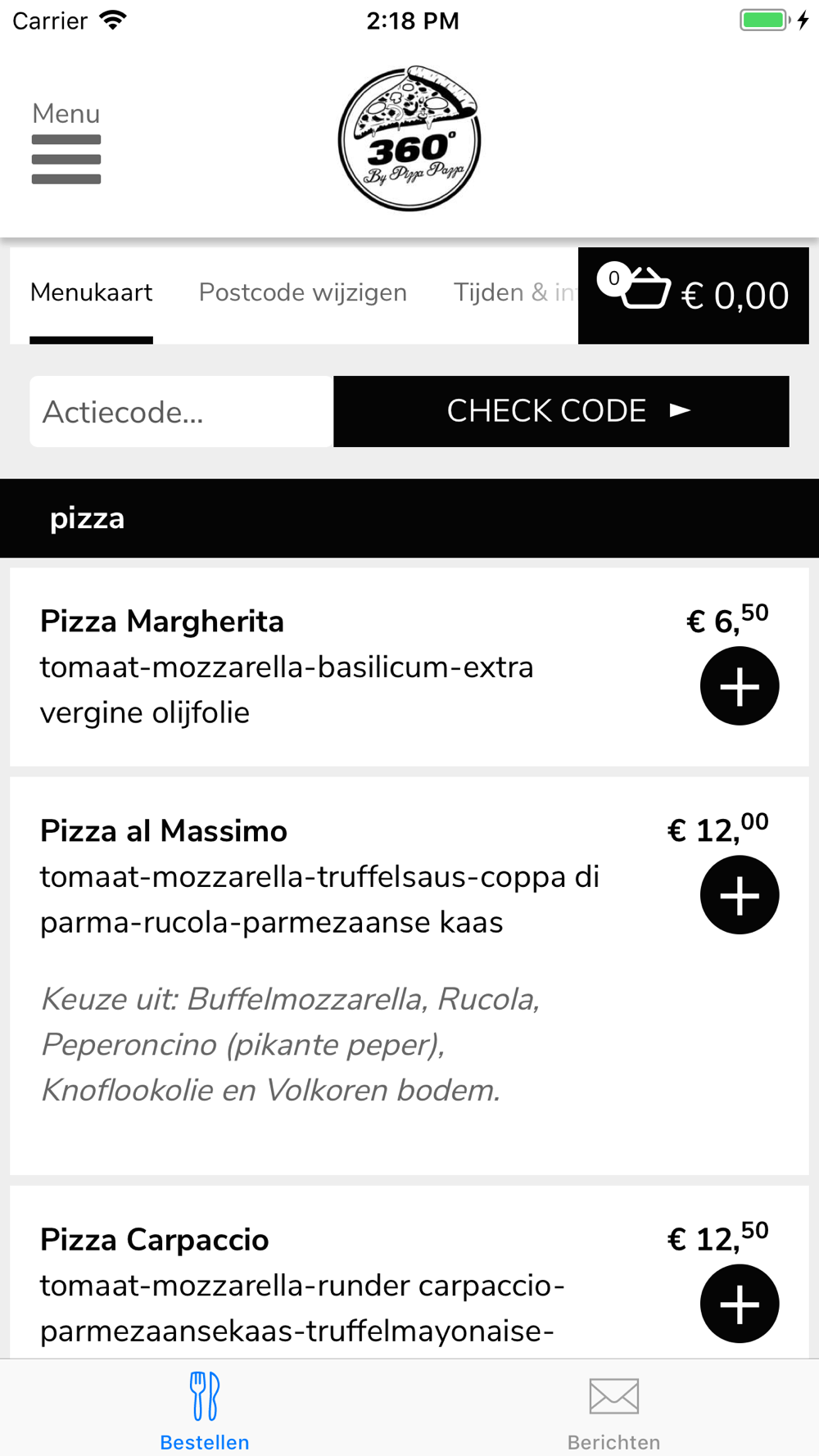819x1456 pixels.
Task: Focus the Actiecode input field
Action: [182, 412]
